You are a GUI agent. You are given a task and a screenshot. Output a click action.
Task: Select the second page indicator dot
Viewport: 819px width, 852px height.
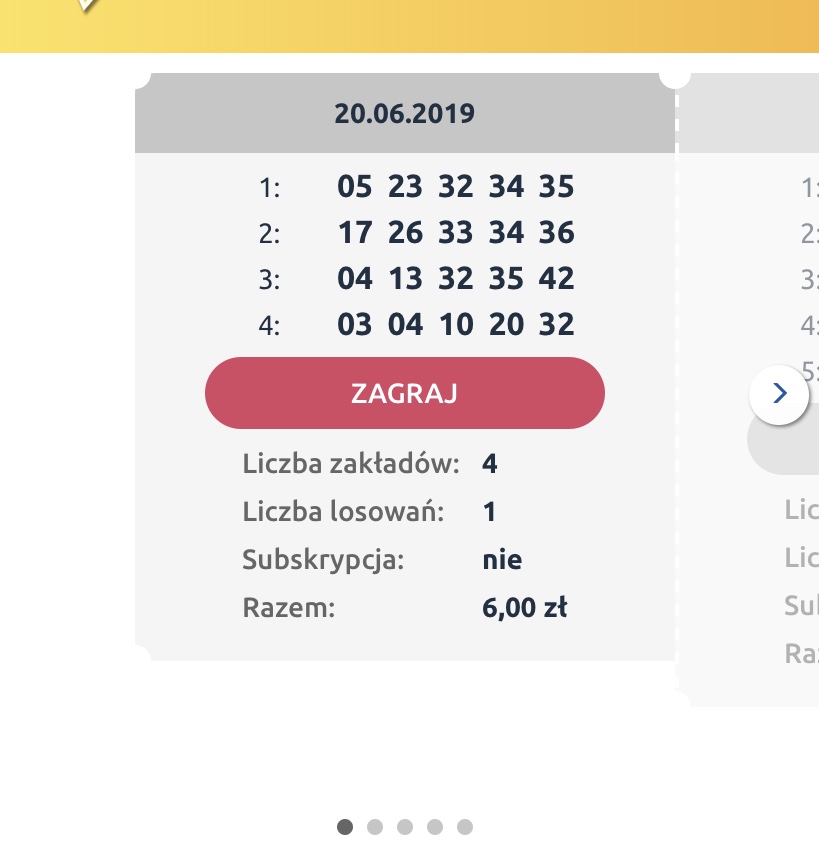click(x=375, y=827)
